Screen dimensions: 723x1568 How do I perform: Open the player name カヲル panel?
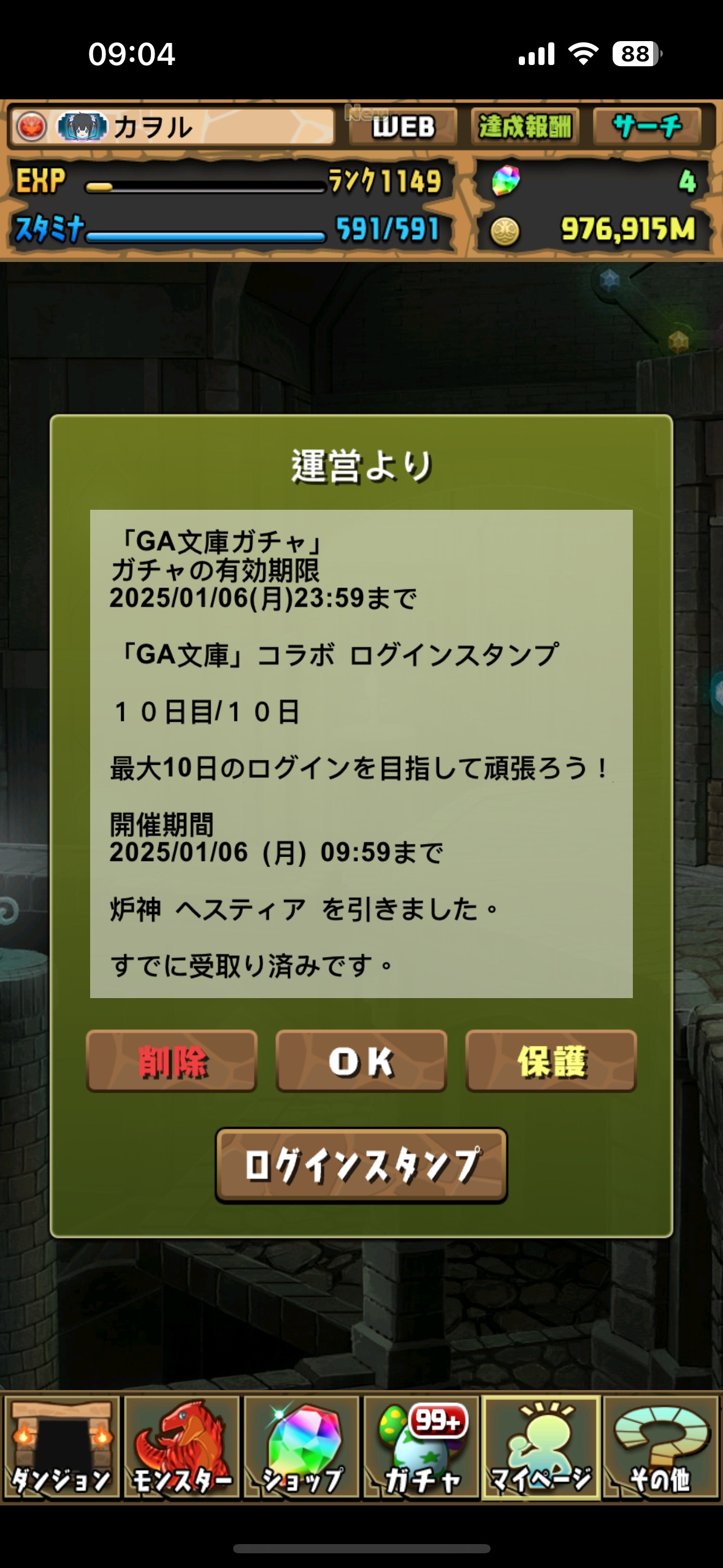172,127
